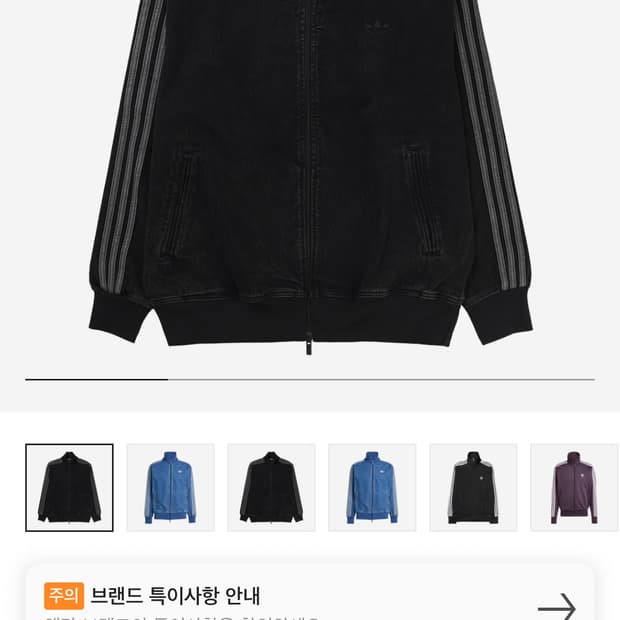This screenshot has height=620, width=620.
Task: Select the fourth thumbnail, the blue jacket
Action: [372, 488]
